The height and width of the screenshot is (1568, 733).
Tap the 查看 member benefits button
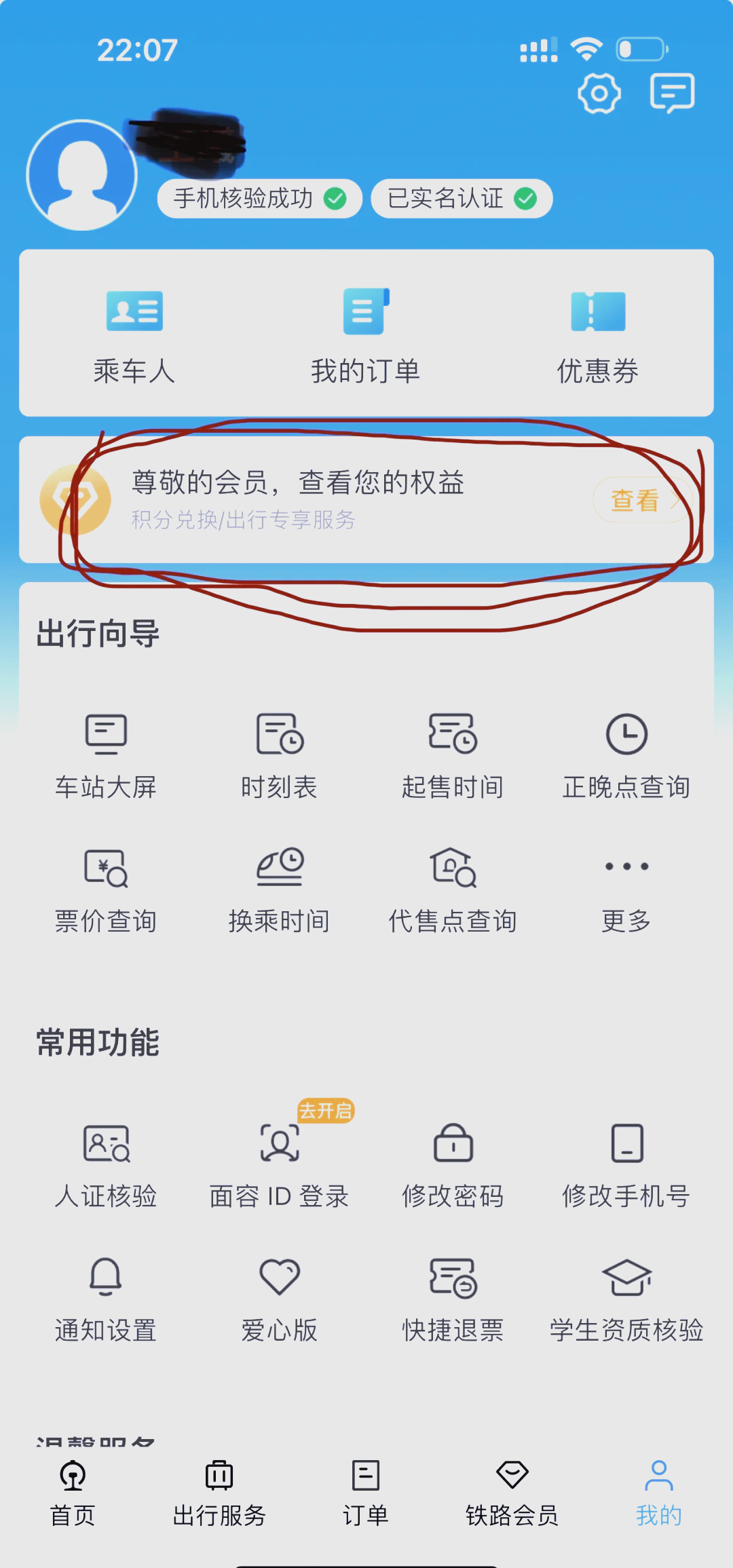click(642, 501)
